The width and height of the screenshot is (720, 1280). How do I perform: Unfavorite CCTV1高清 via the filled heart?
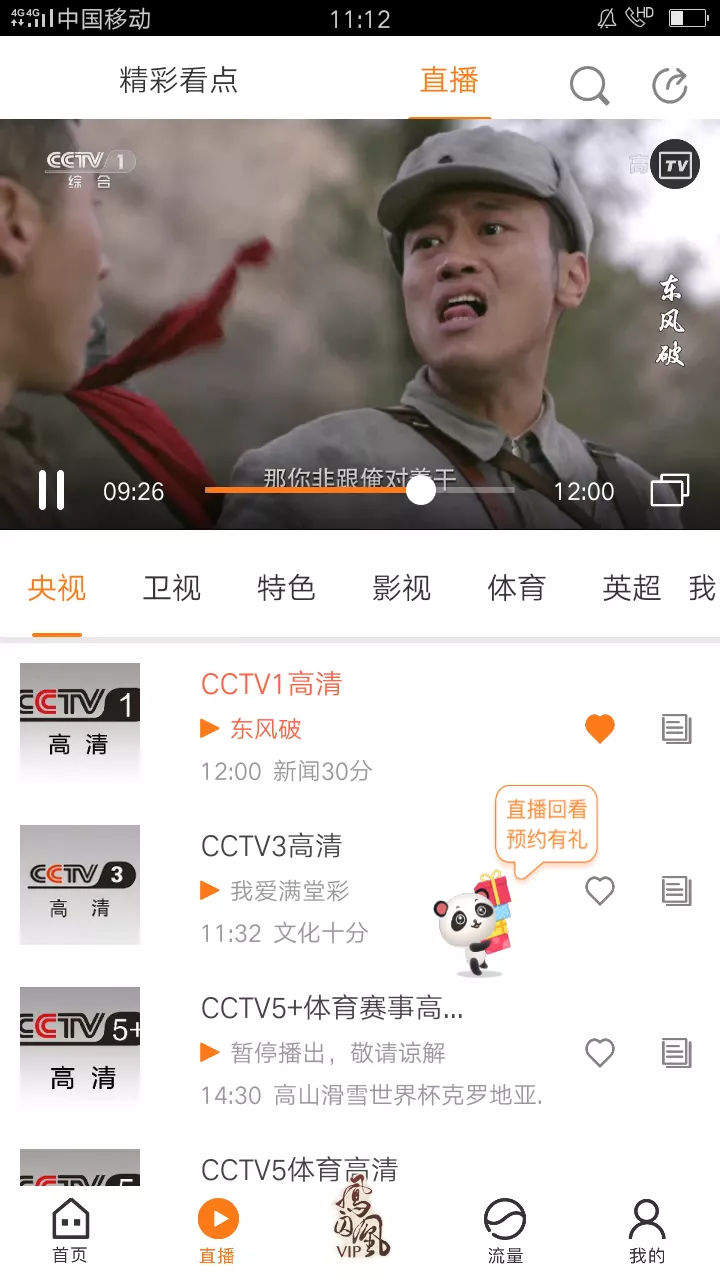[x=600, y=729]
